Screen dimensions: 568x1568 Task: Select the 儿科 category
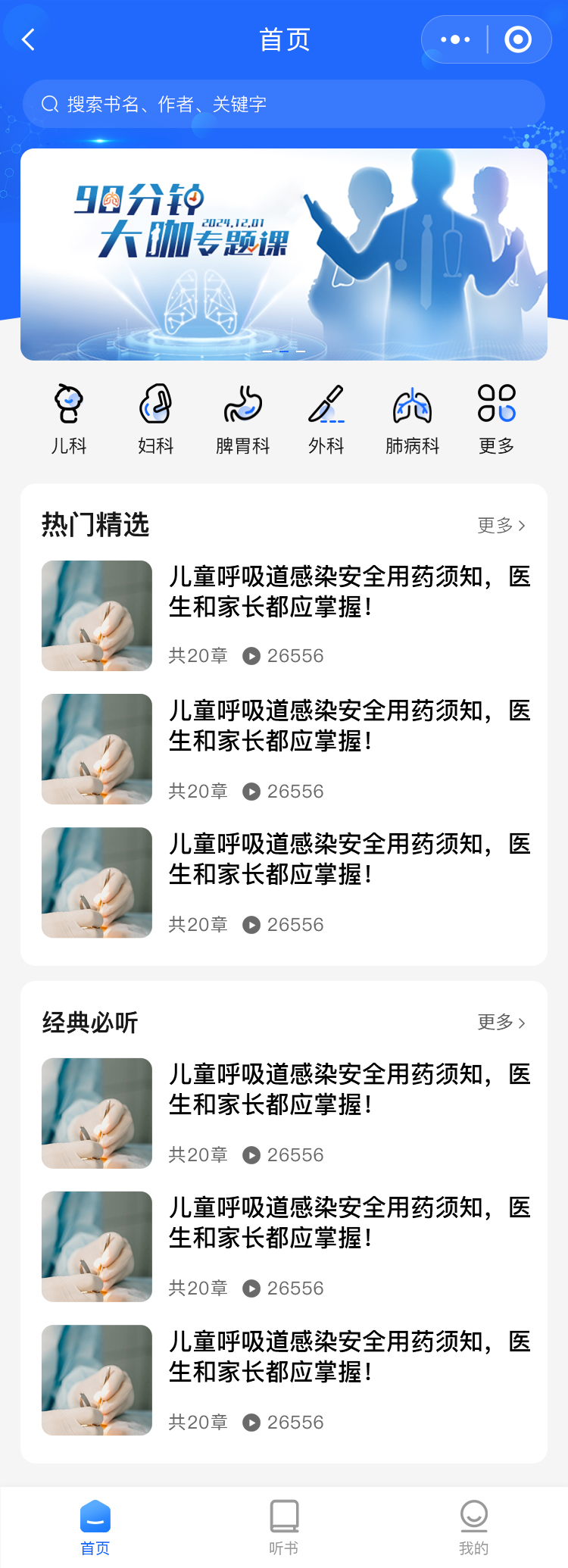click(69, 418)
